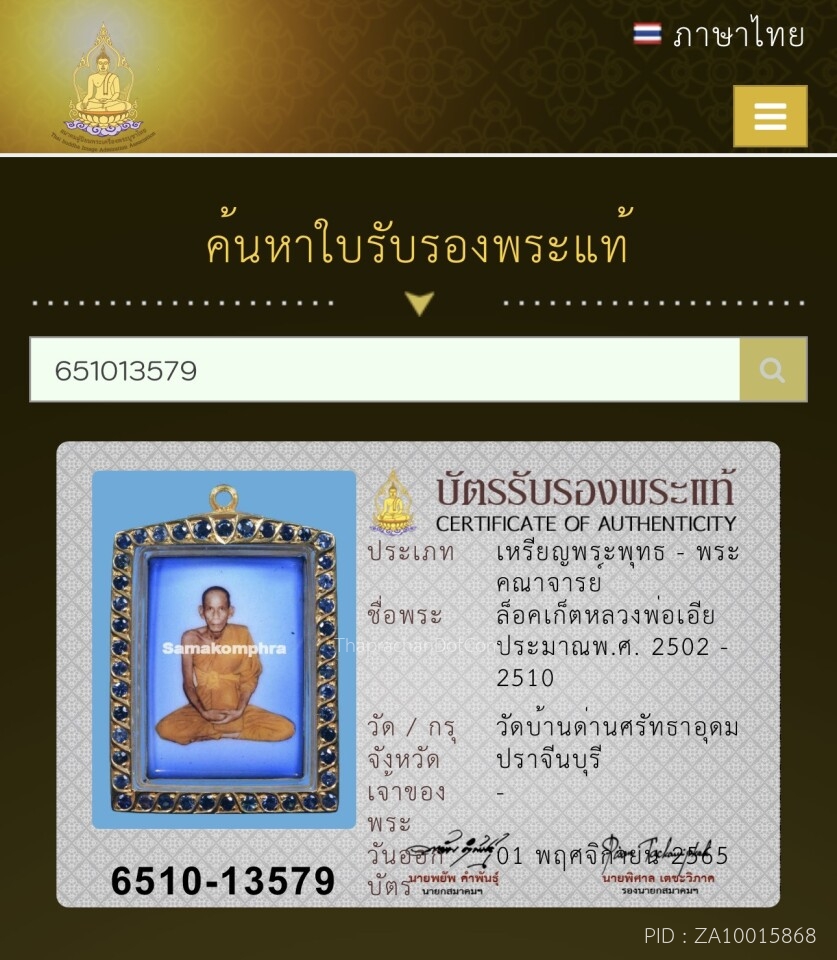Switch language via ภาษาไทย selector
This screenshot has width=837, height=960.
[720, 35]
